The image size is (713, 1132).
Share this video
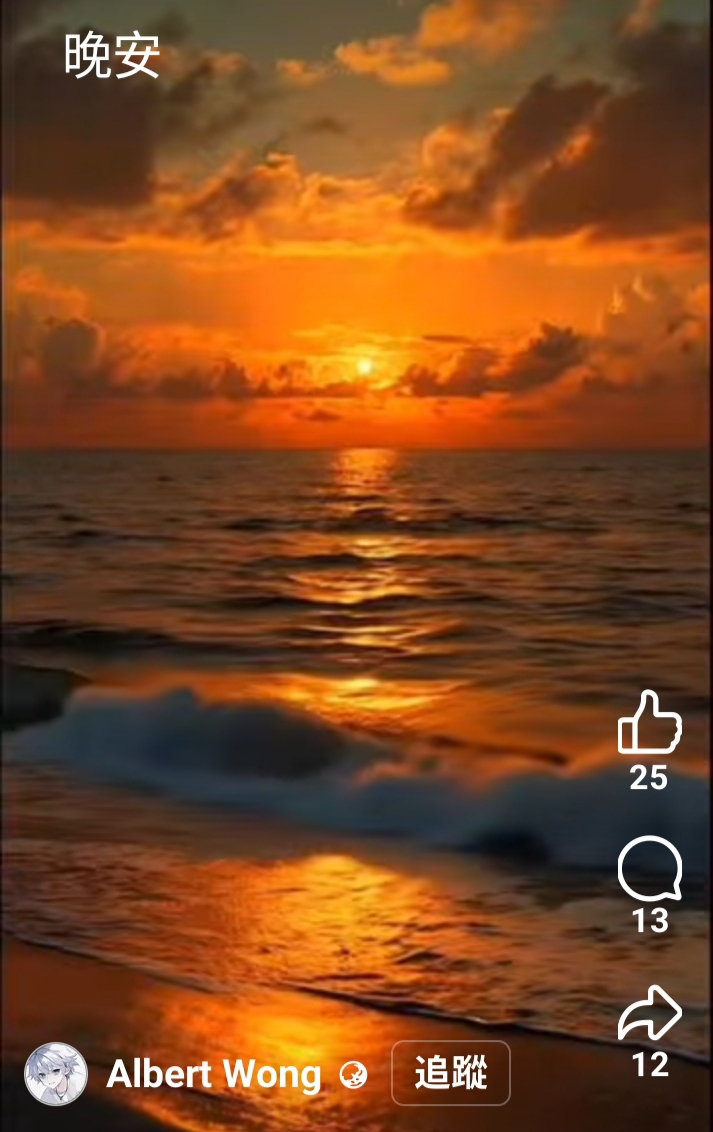(x=649, y=1014)
